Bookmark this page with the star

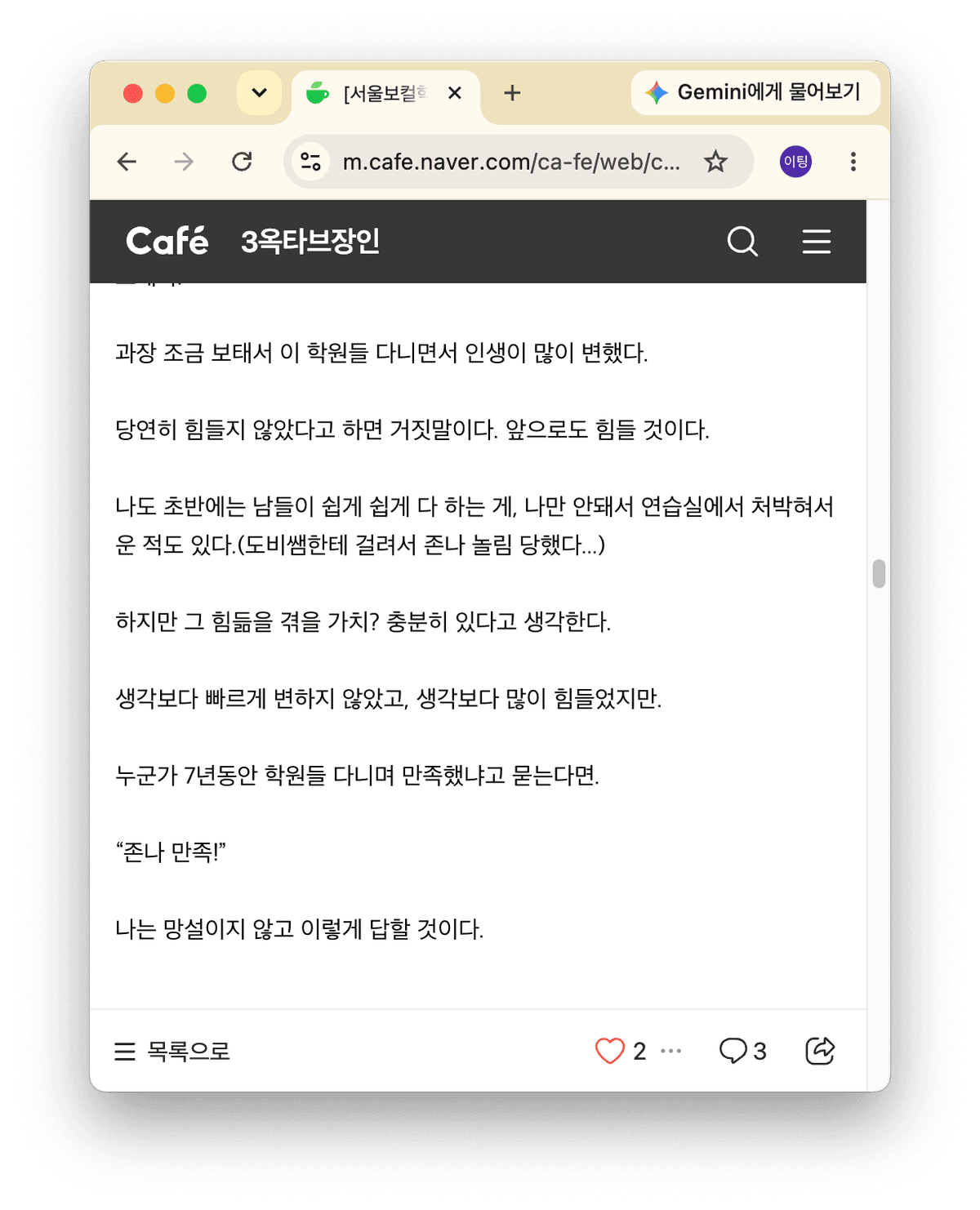point(715,162)
